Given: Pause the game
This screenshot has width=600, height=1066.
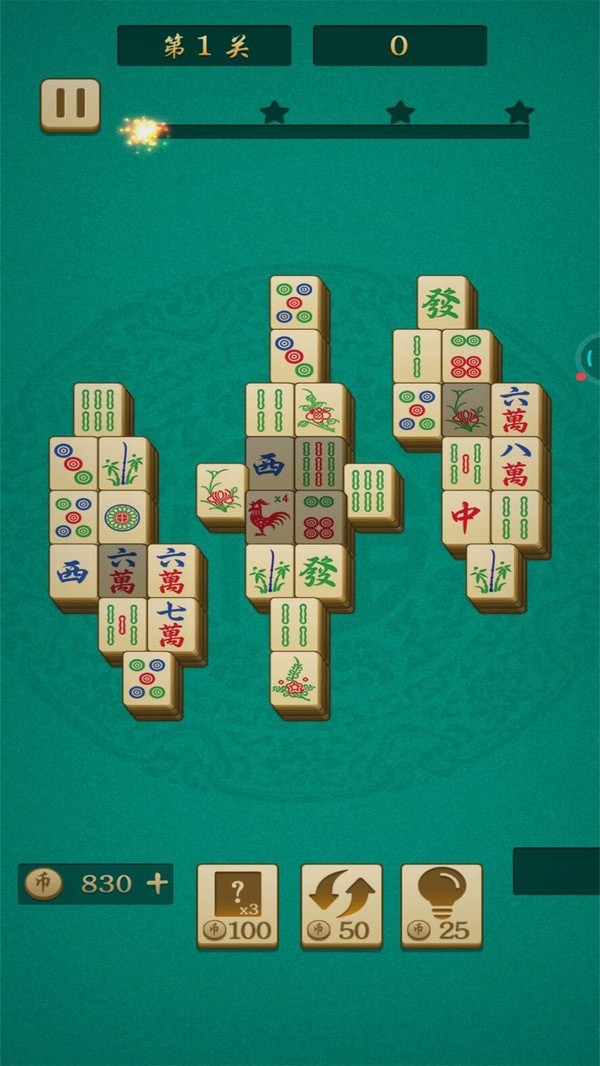Looking at the screenshot, I should pyautogui.click(x=70, y=104).
